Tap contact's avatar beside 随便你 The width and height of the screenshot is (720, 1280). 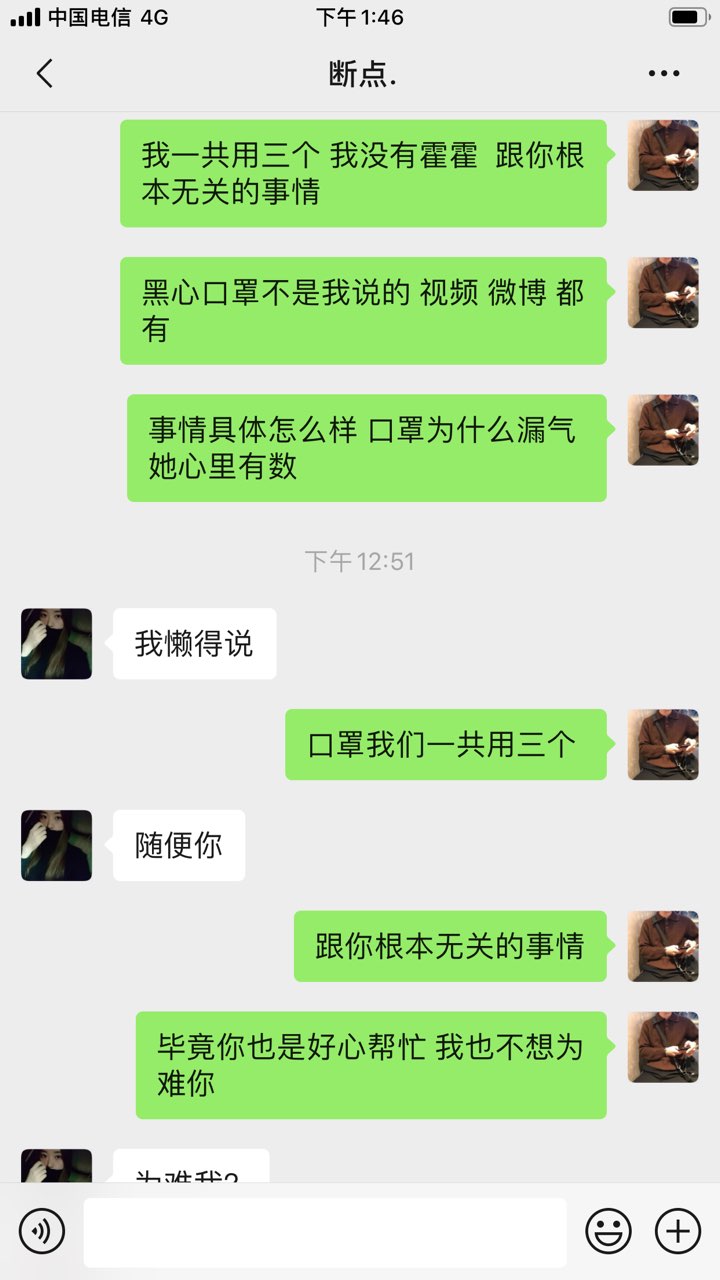(x=56, y=846)
